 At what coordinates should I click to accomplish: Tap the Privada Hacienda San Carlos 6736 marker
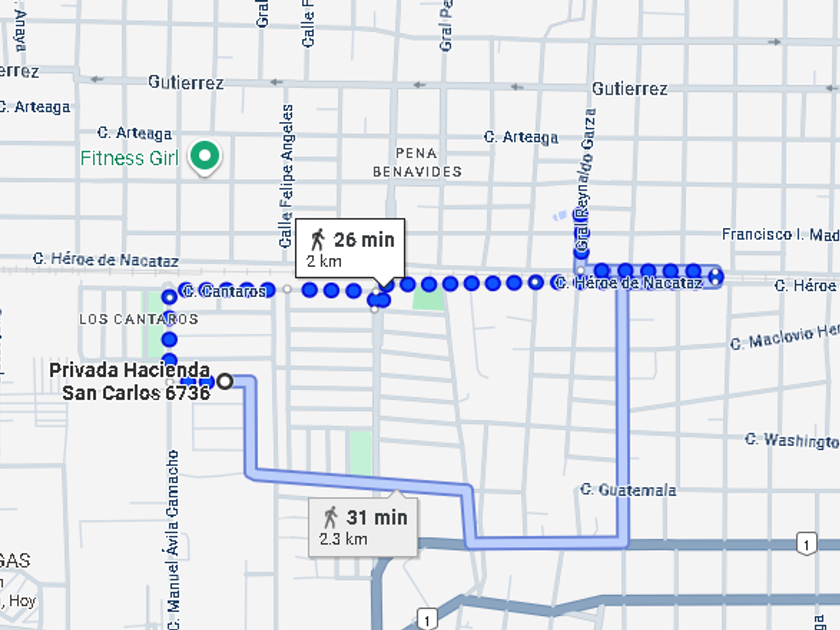pos(225,381)
